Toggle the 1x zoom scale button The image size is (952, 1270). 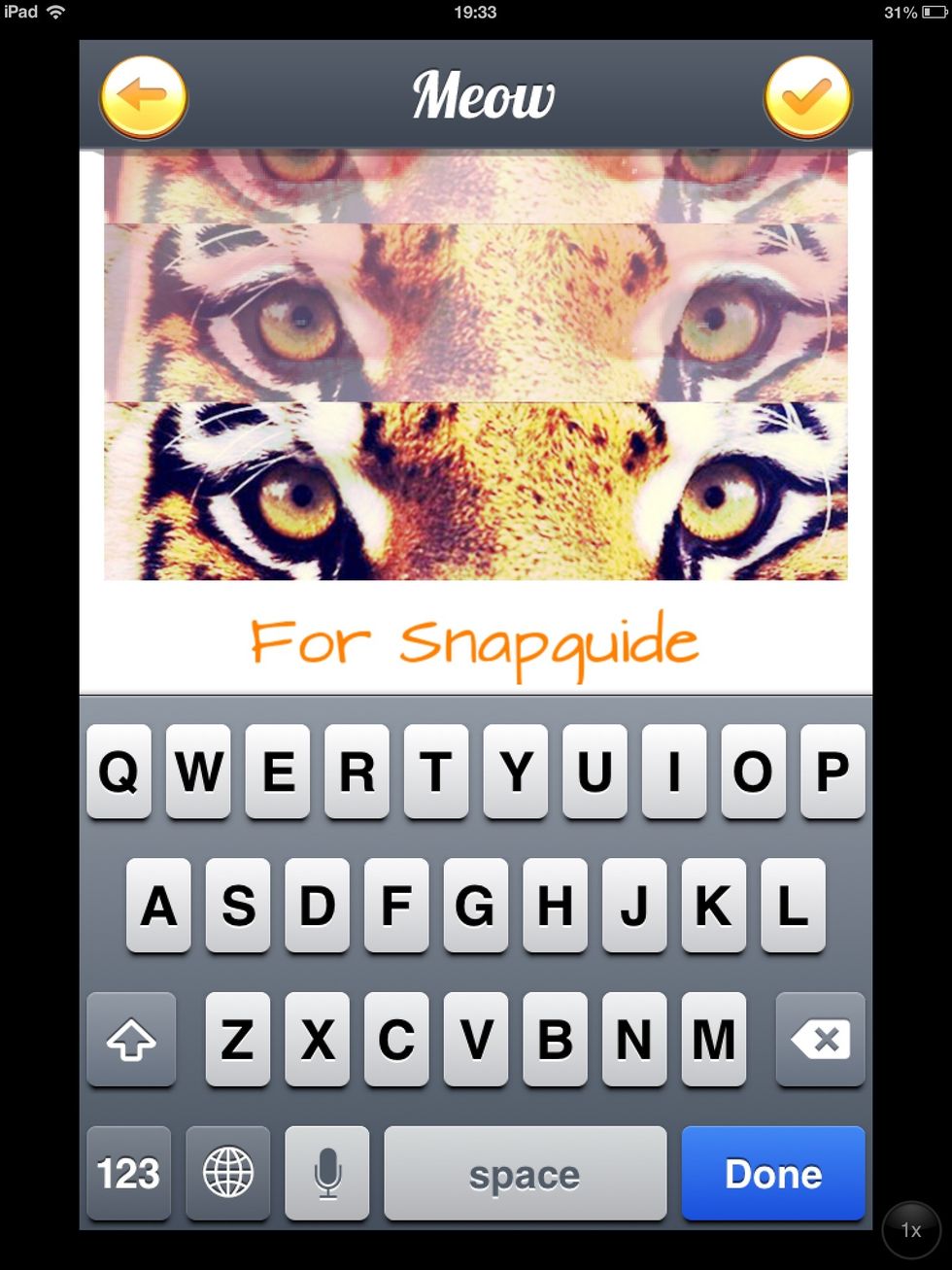[910, 1229]
